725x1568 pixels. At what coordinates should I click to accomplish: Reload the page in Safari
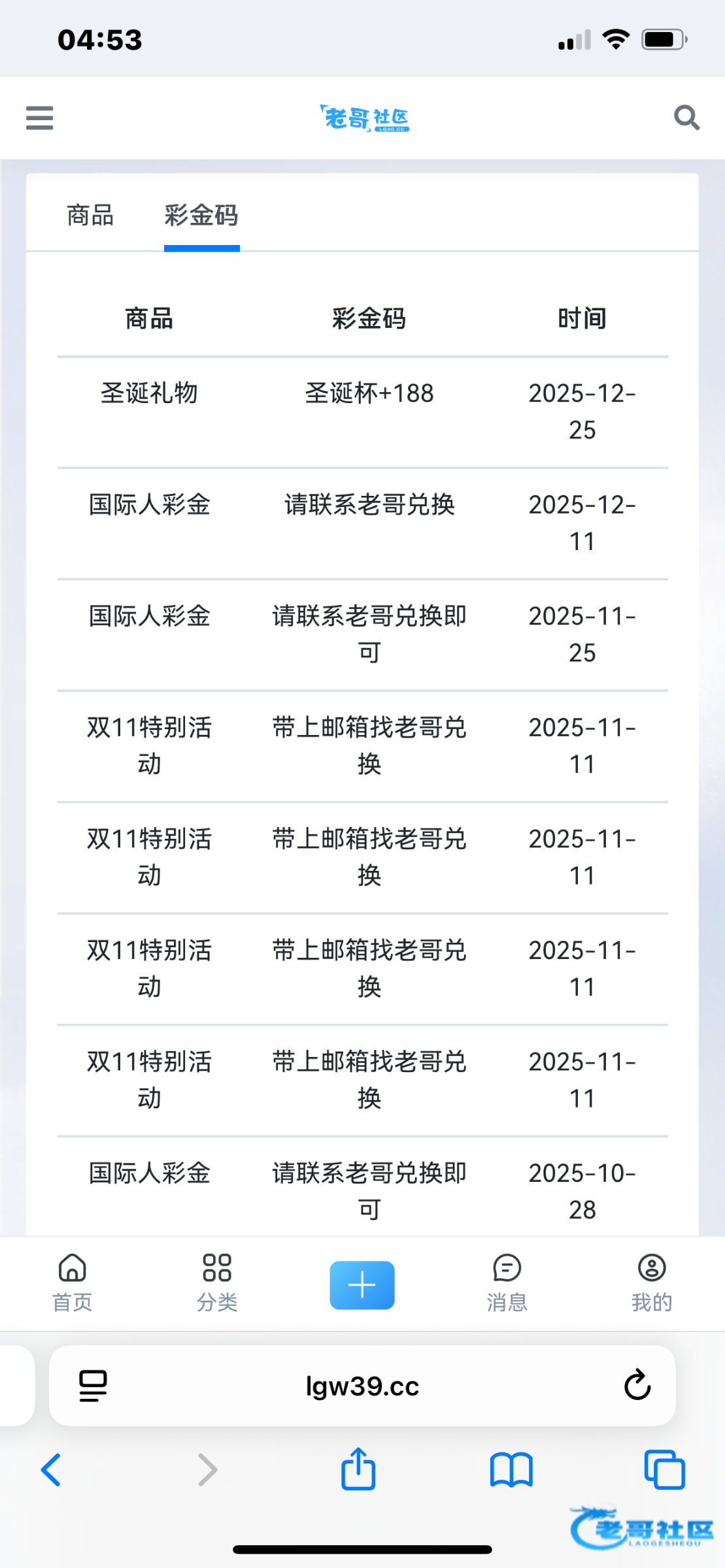click(637, 1385)
